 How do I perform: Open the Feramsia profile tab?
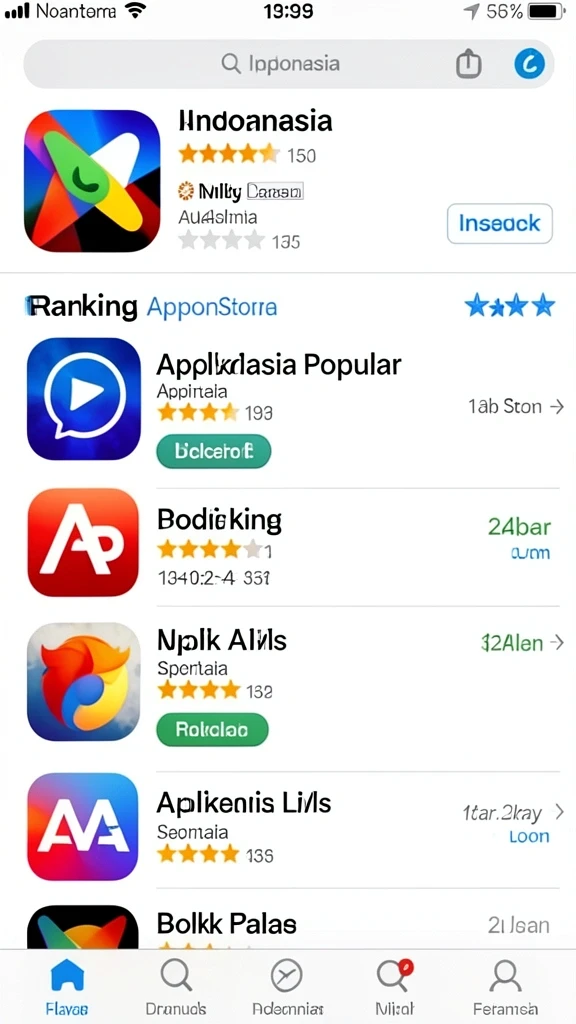click(505, 986)
